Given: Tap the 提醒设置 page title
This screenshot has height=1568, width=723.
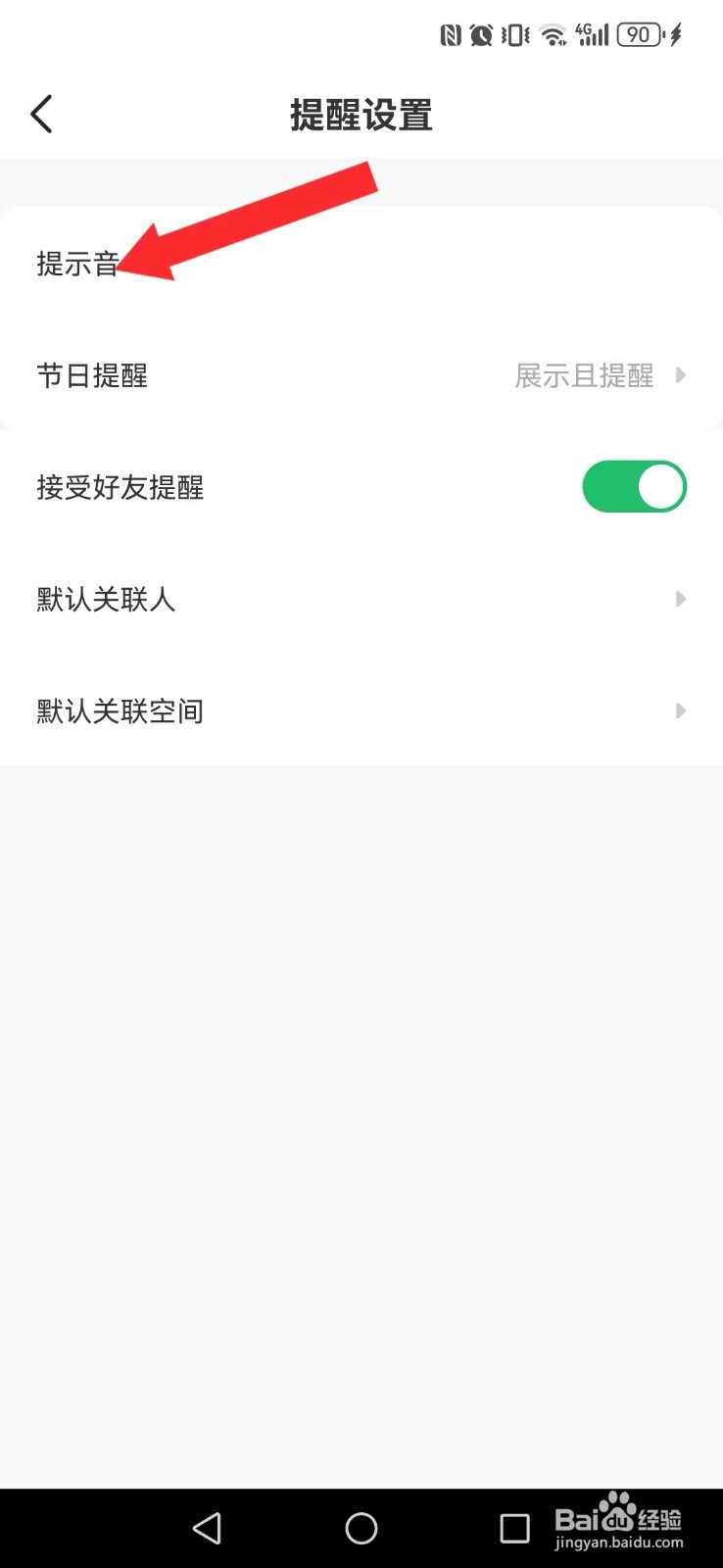Looking at the screenshot, I should coord(361,115).
